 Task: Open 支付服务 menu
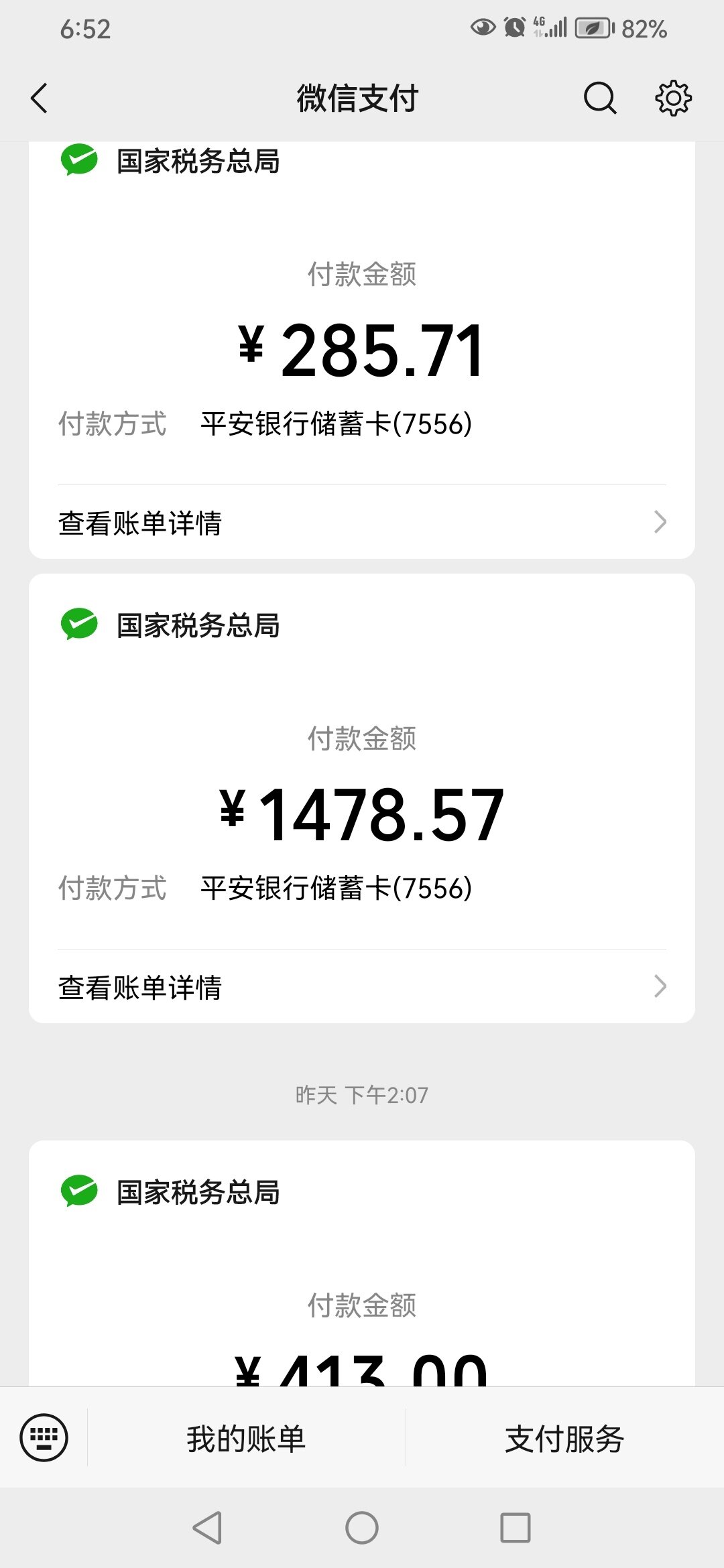(564, 1438)
